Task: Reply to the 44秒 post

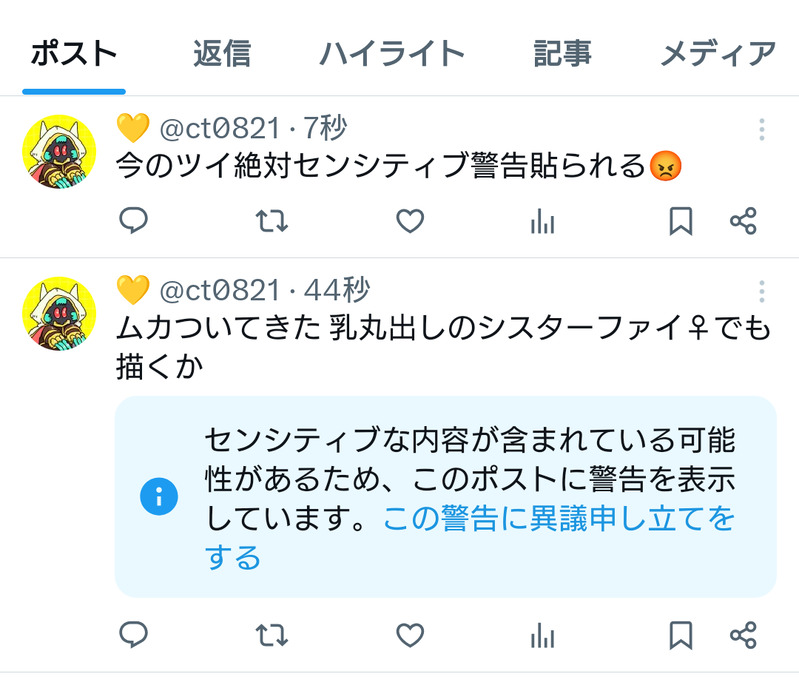Action: [134, 635]
